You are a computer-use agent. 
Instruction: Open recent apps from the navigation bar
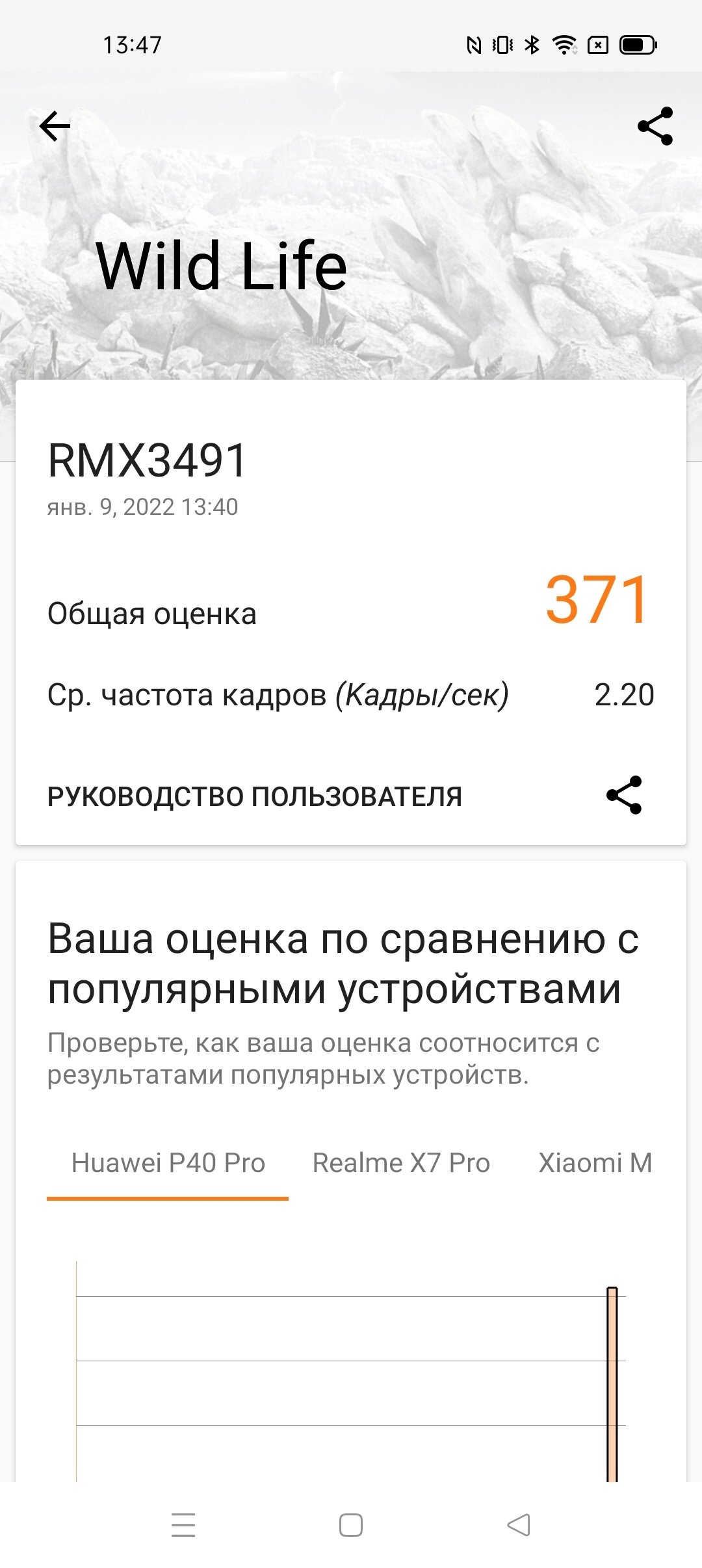183,1525
